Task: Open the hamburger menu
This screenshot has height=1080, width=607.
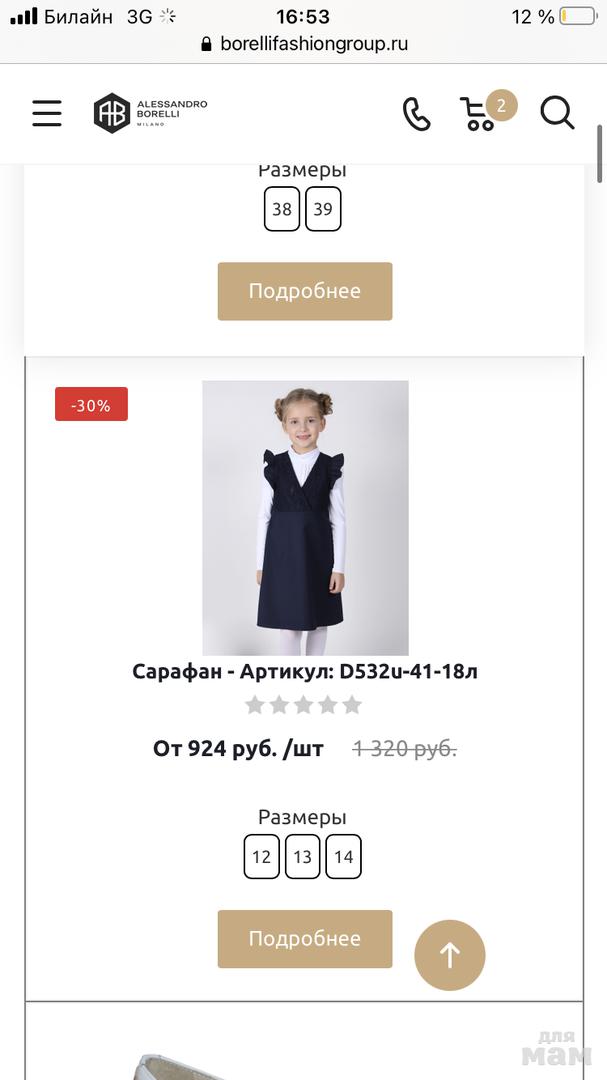Action: coord(47,113)
